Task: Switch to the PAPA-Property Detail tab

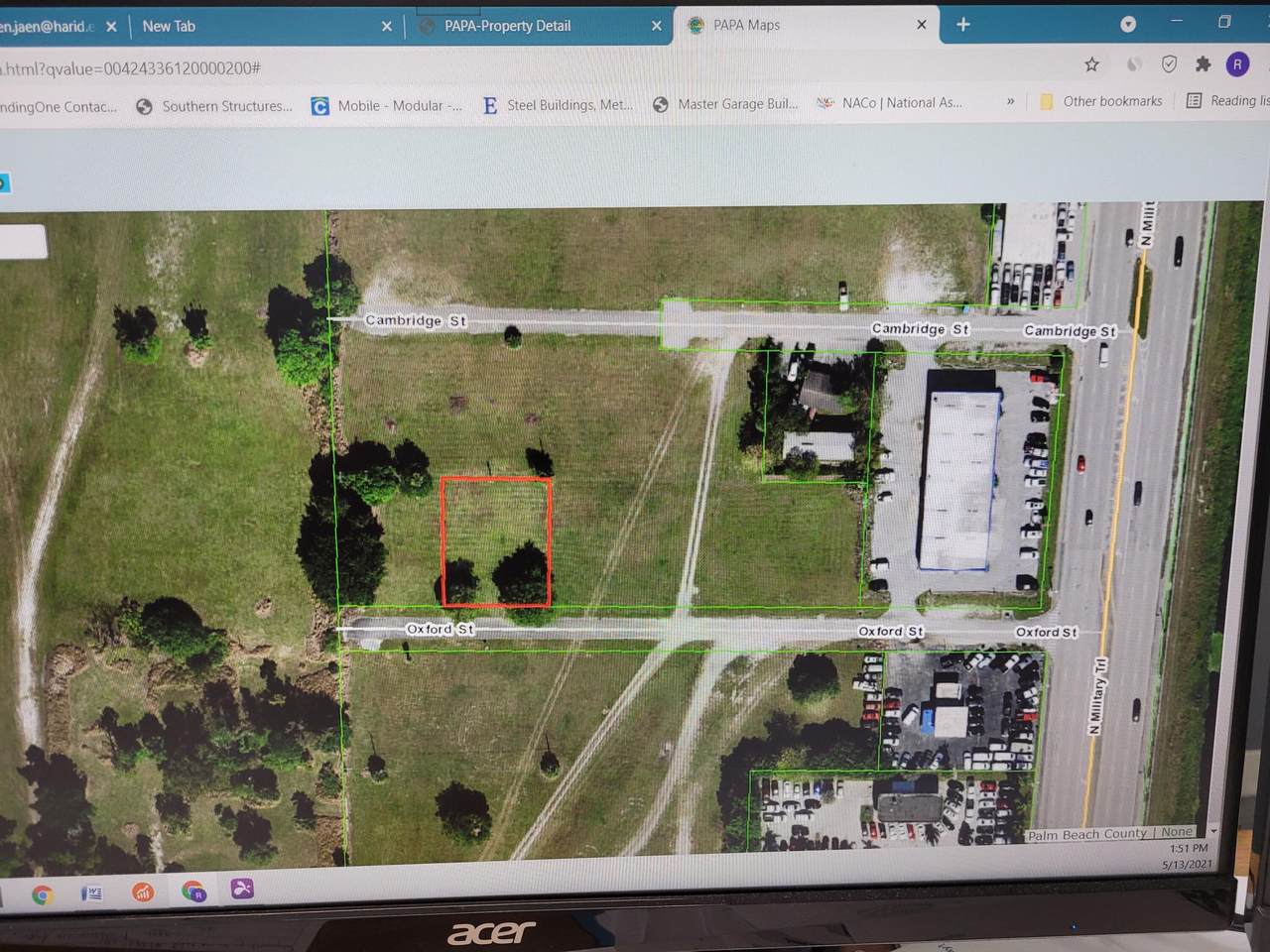Action: pyautogui.click(x=507, y=26)
